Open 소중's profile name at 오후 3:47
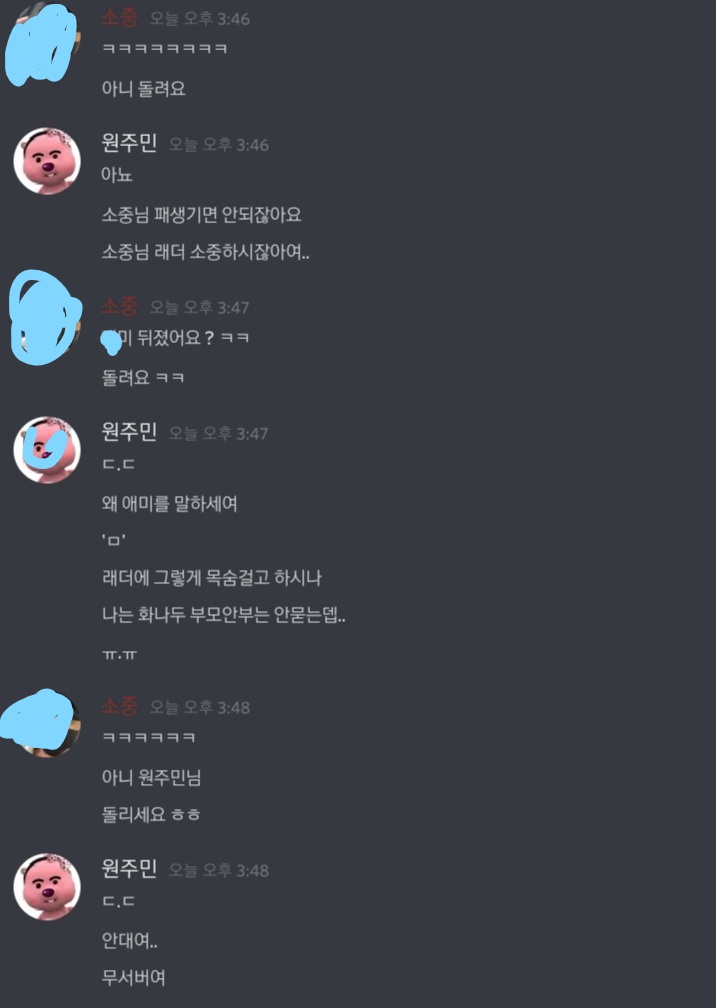The width and height of the screenshot is (716, 1008). [120, 306]
